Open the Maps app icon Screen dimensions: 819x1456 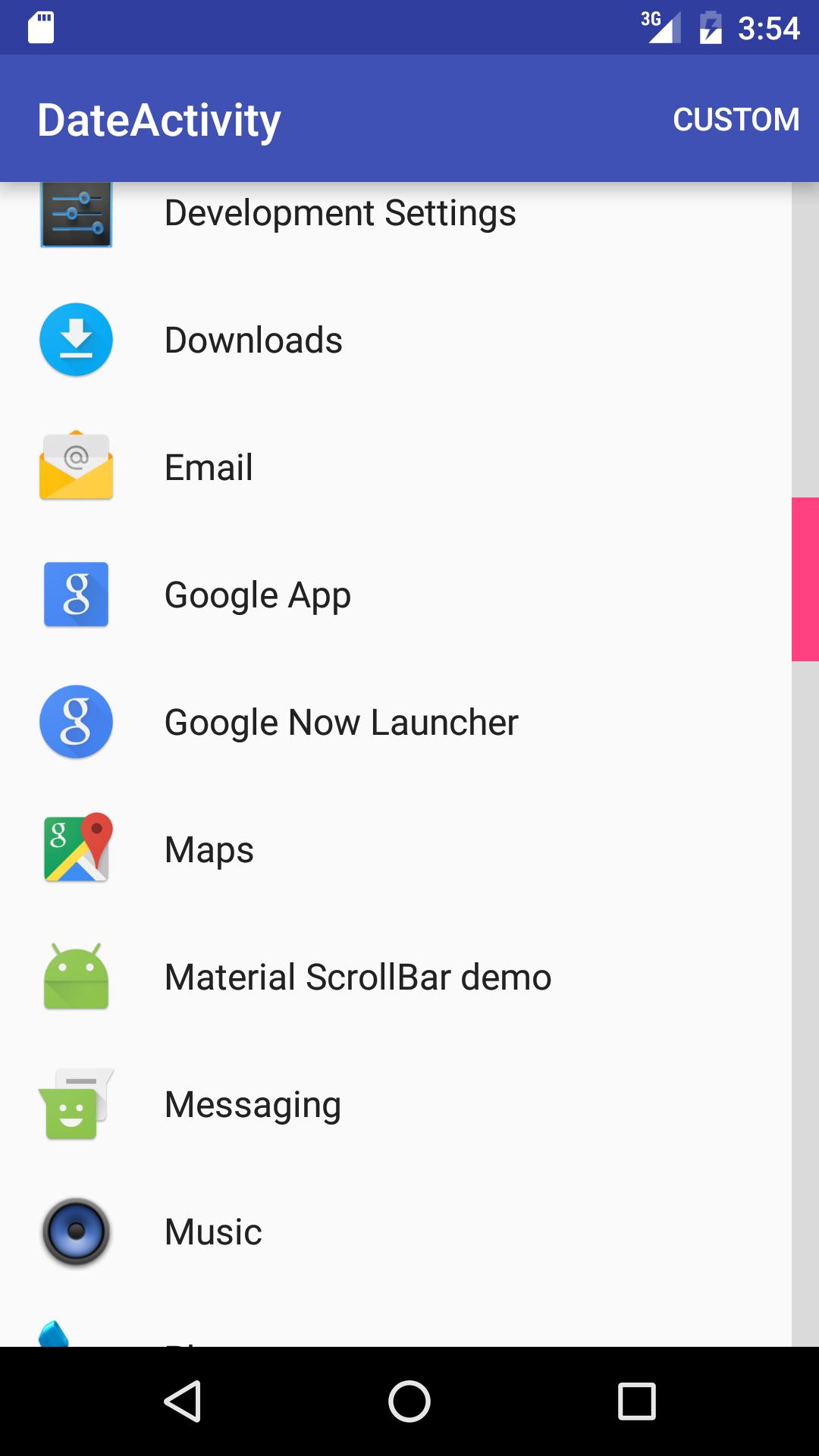pyautogui.click(x=75, y=849)
